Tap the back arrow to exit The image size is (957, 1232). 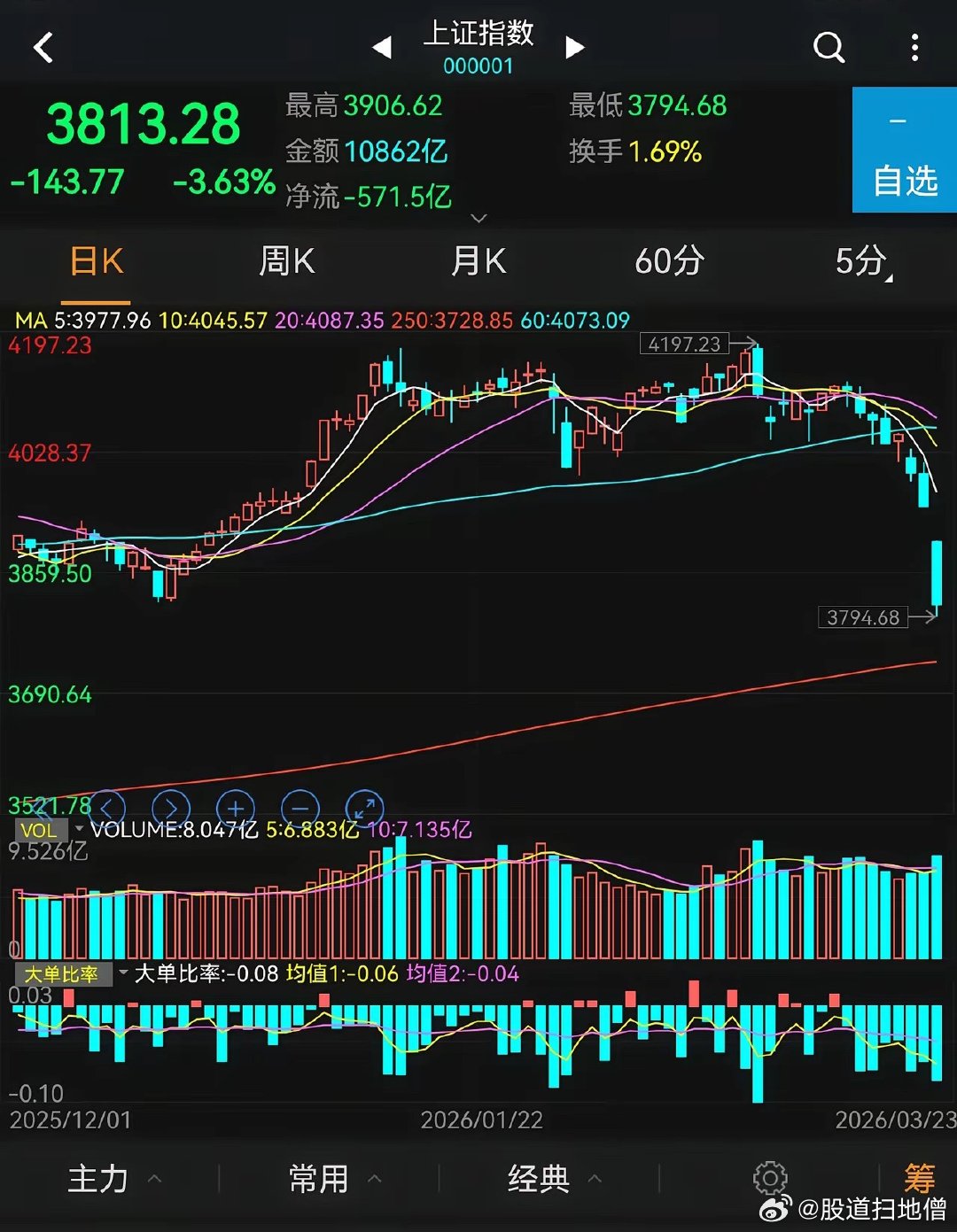pos(43,48)
